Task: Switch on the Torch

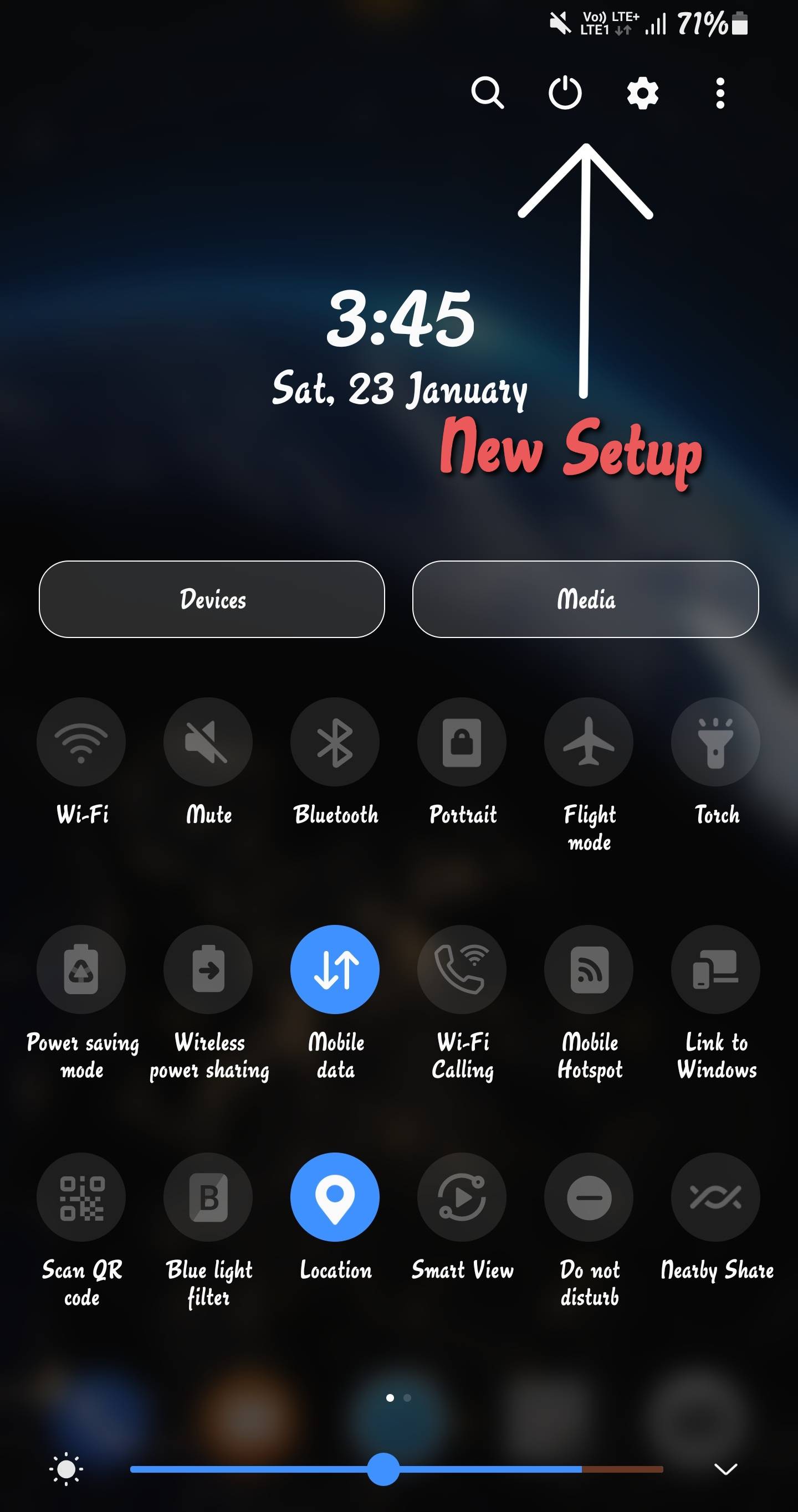Action: pyautogui.click(x=715, y=742)
